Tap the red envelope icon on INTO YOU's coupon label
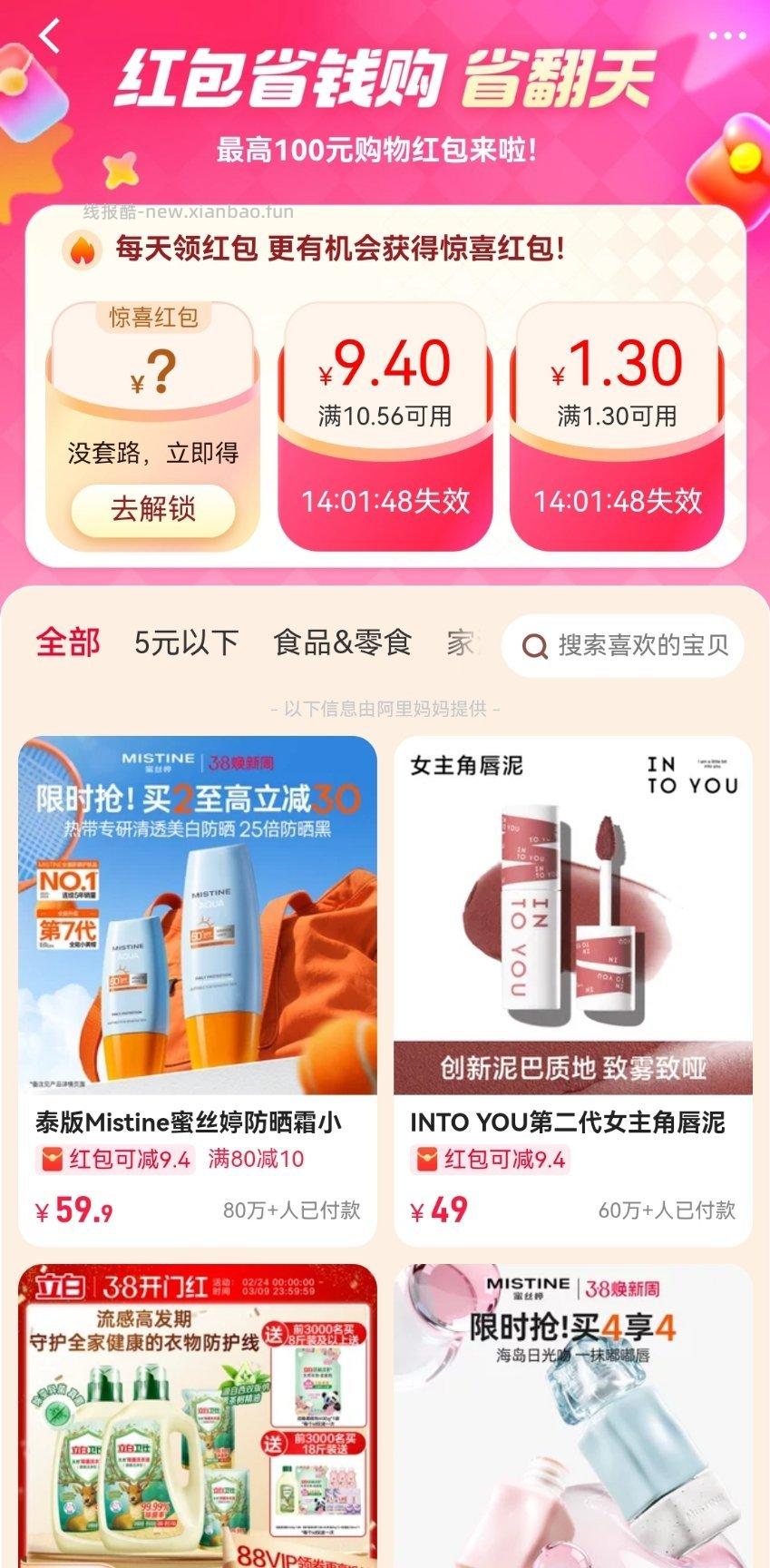This screenshot has height=1568, width=770. tap(425, 1159)
